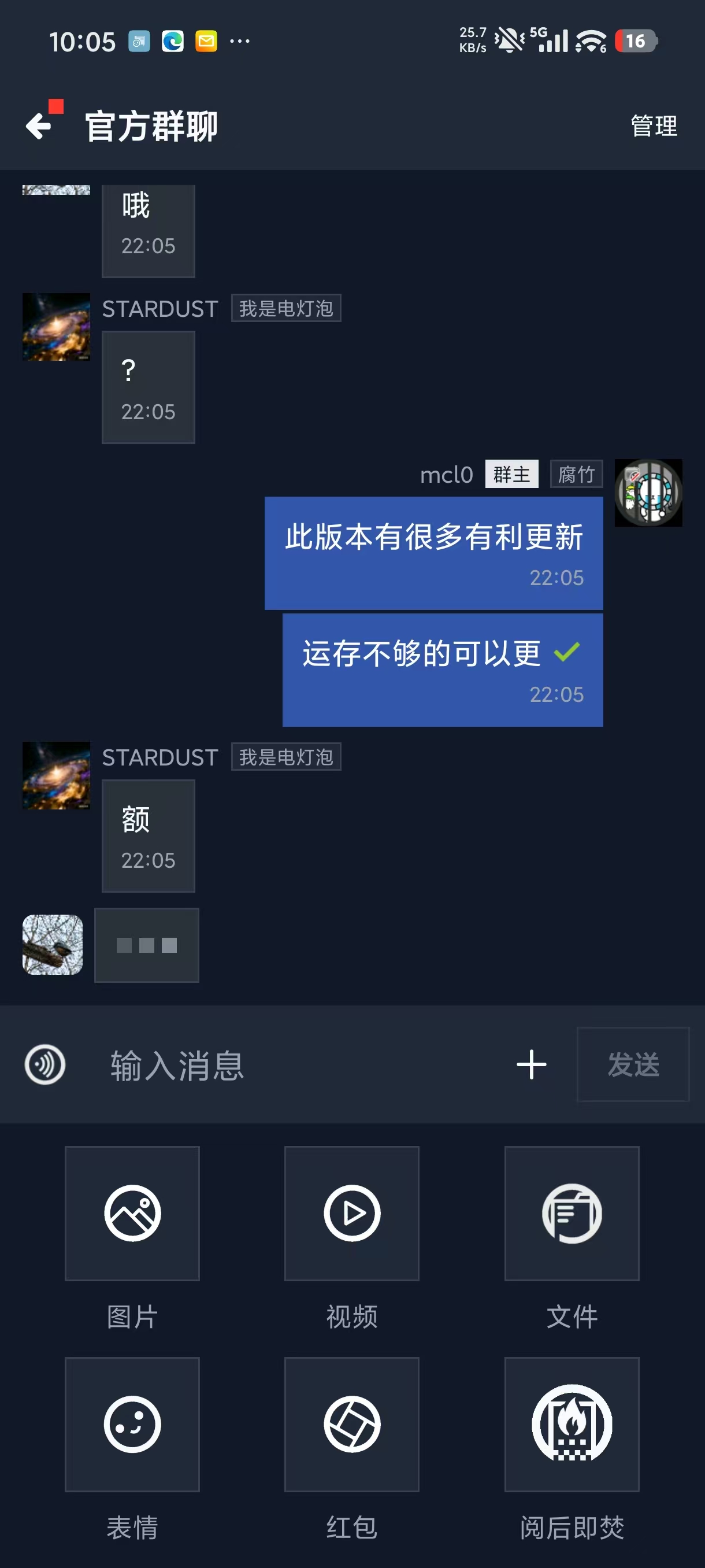
Task: Select the 阅后即焚 self-destruct message icon
Action: (x=571, y=1425)
